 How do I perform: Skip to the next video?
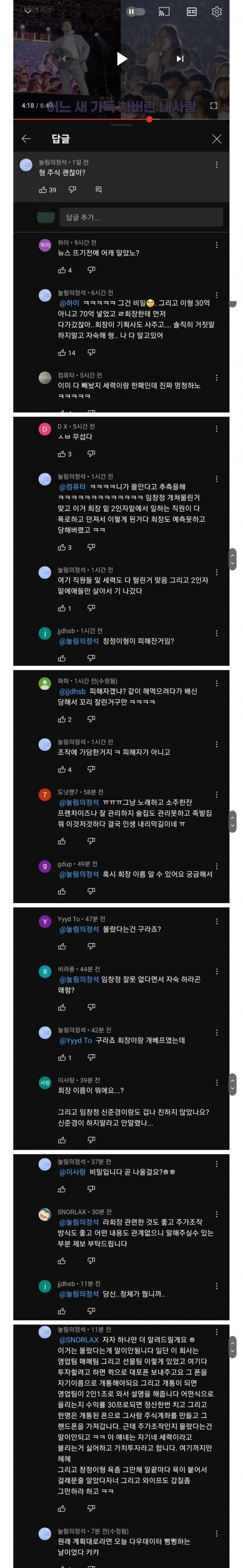(x=180, y=59)
